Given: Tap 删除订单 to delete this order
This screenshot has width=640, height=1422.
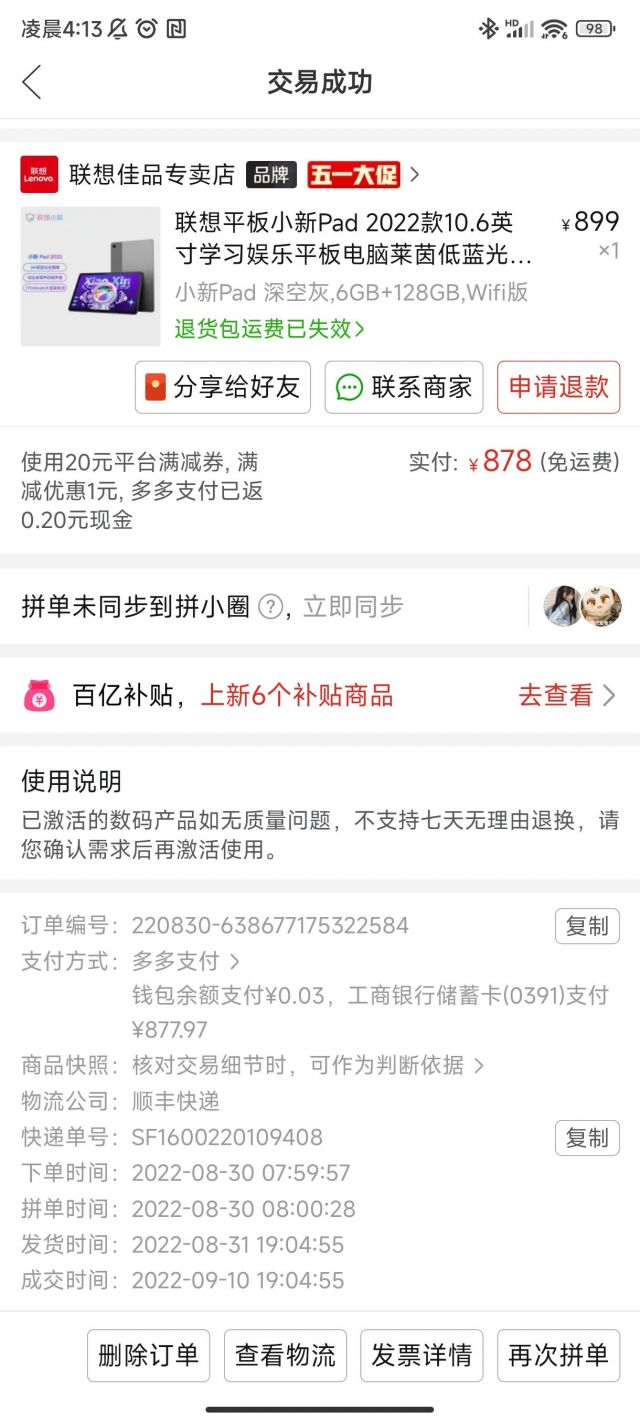Looking at the screenshot, I should tap(149, 1356).
